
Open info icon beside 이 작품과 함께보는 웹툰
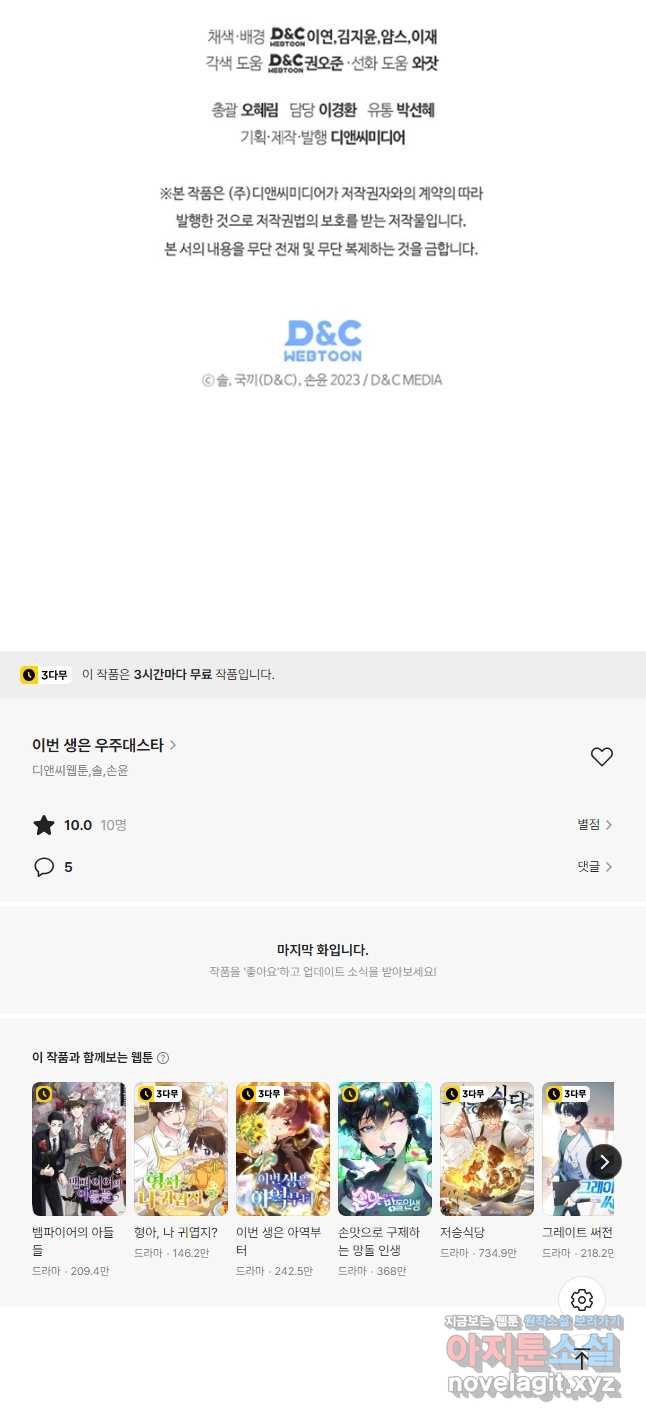point(163,1058)
